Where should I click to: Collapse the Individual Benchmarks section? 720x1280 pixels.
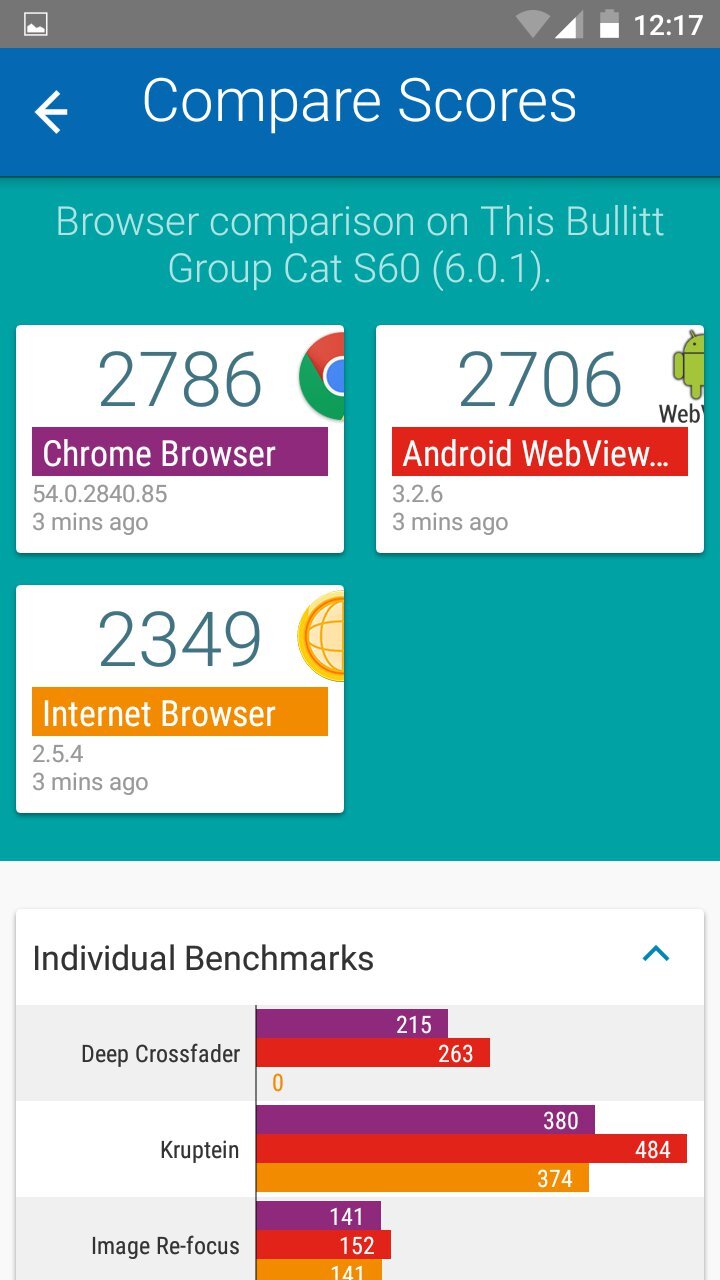(655, 954)
